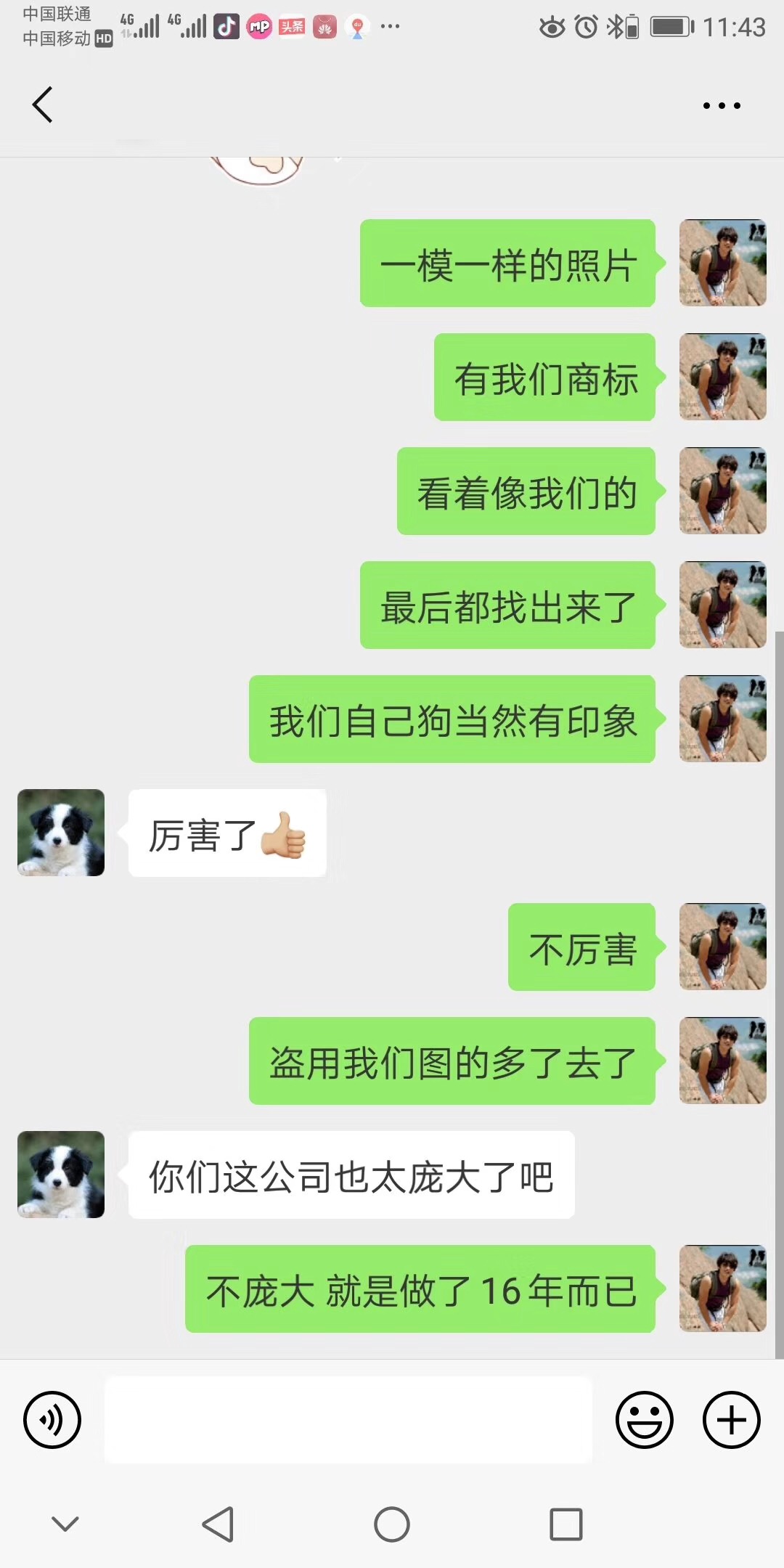Go to the system home screen

click(x=392, y=1524)
